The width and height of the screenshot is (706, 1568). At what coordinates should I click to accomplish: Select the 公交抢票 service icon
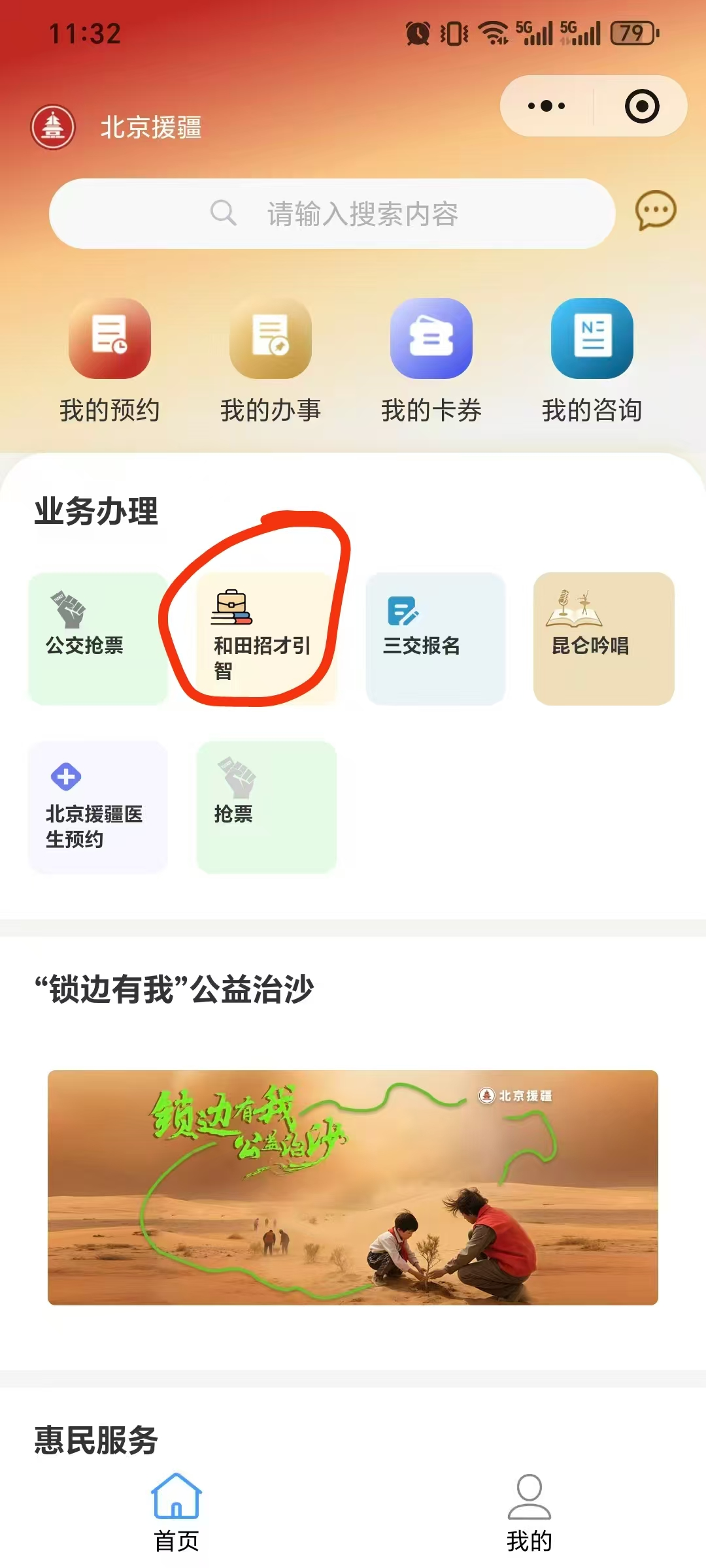click(97, 637)
